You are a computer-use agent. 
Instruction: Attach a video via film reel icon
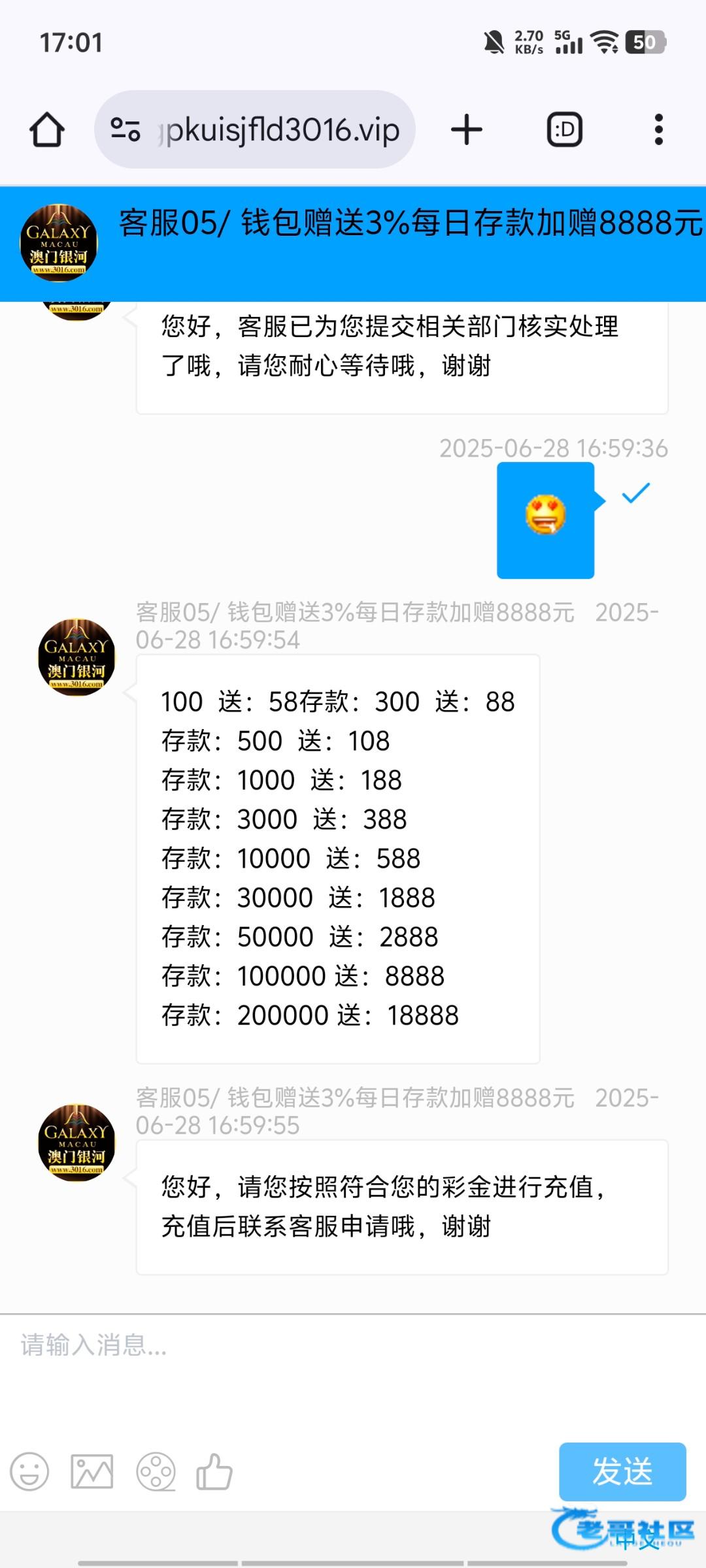156,1472
